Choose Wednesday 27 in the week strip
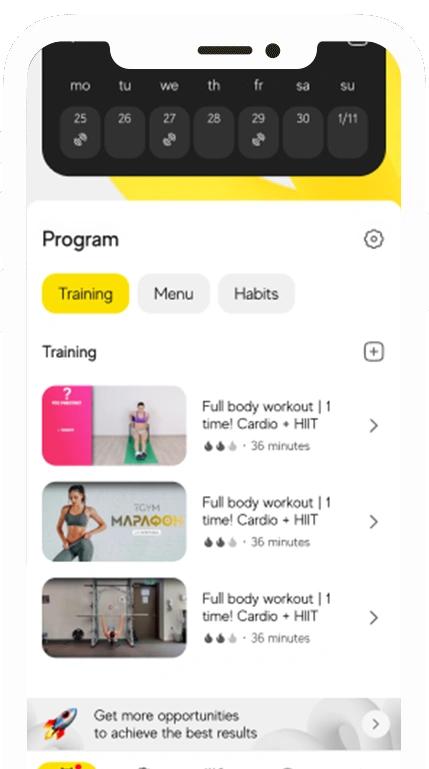This screenshot has width=429, height=769. click(169, 132)
